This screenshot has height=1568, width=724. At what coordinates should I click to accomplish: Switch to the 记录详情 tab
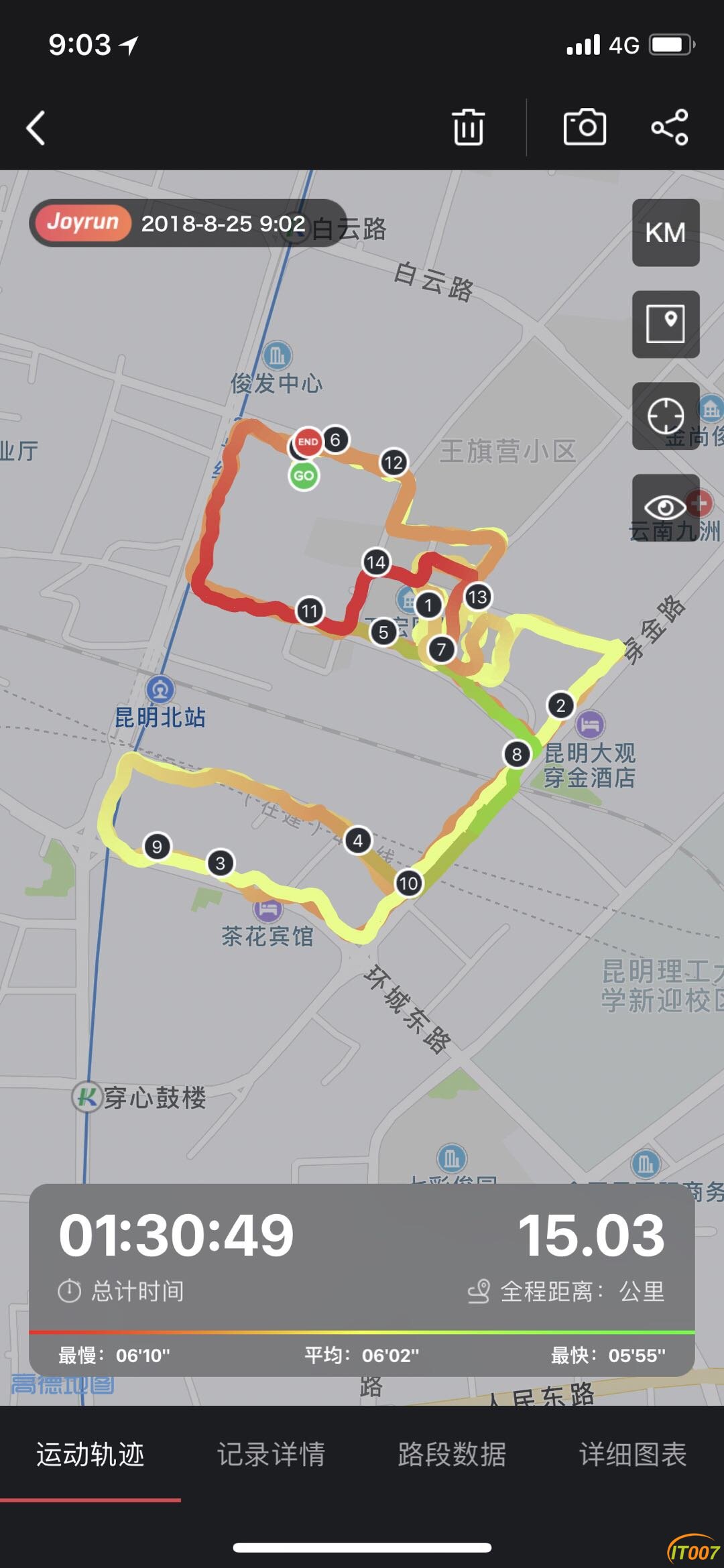pos(271,1455)
